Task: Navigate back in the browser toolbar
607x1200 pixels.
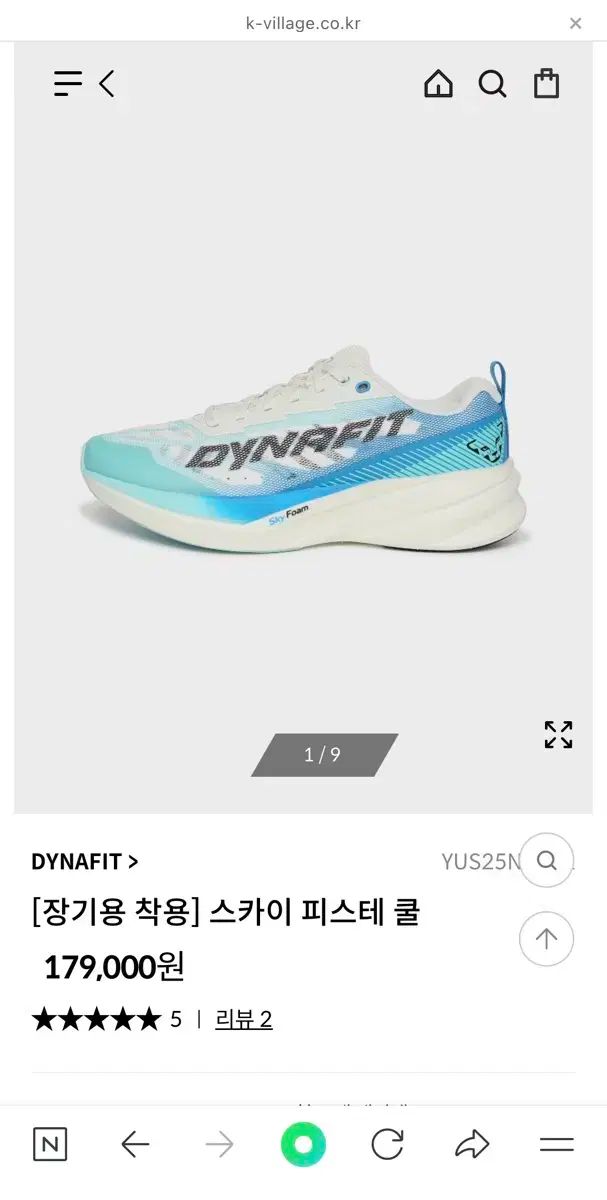Action: pyautogui.click(x=135, y=1144)
